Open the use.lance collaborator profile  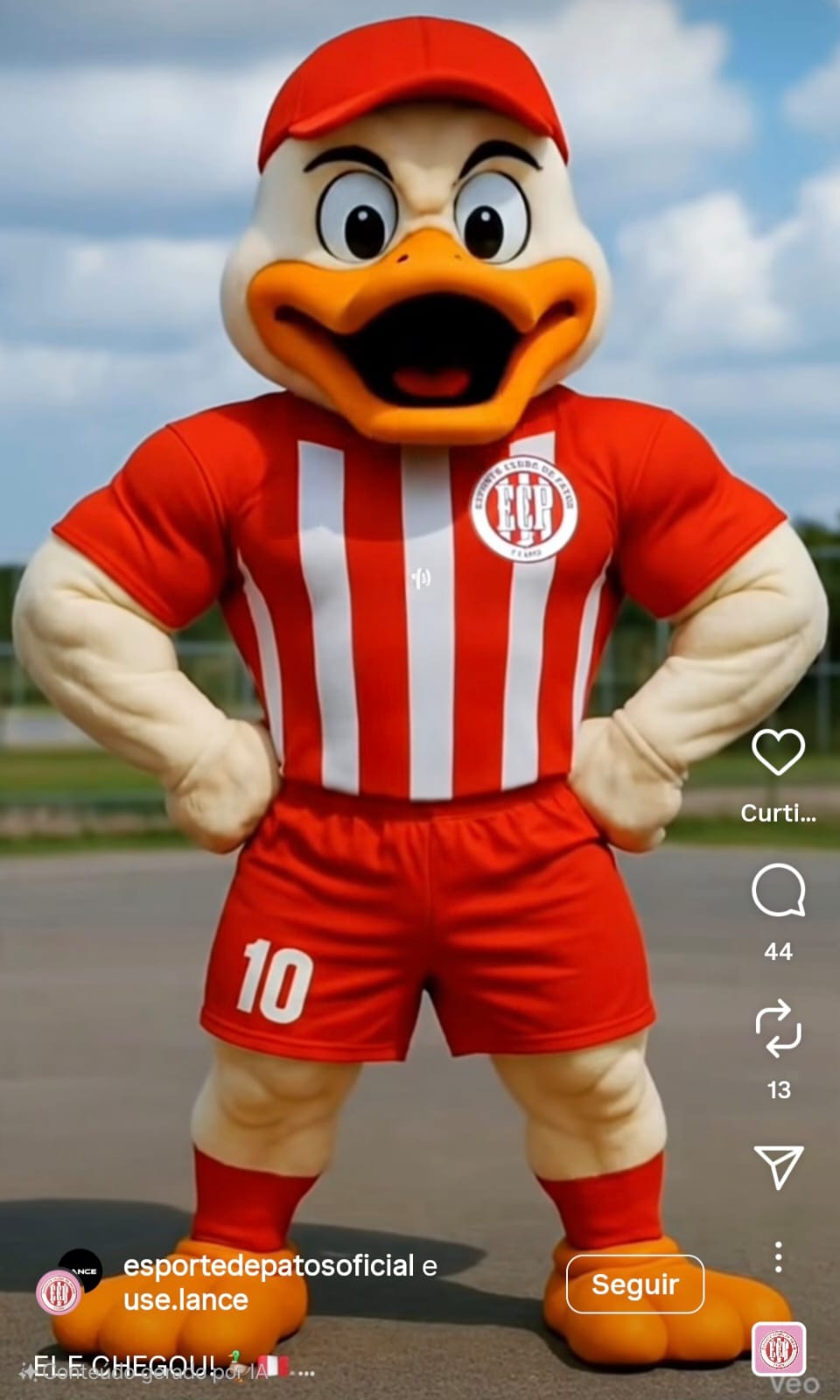tap(185, 1300)
